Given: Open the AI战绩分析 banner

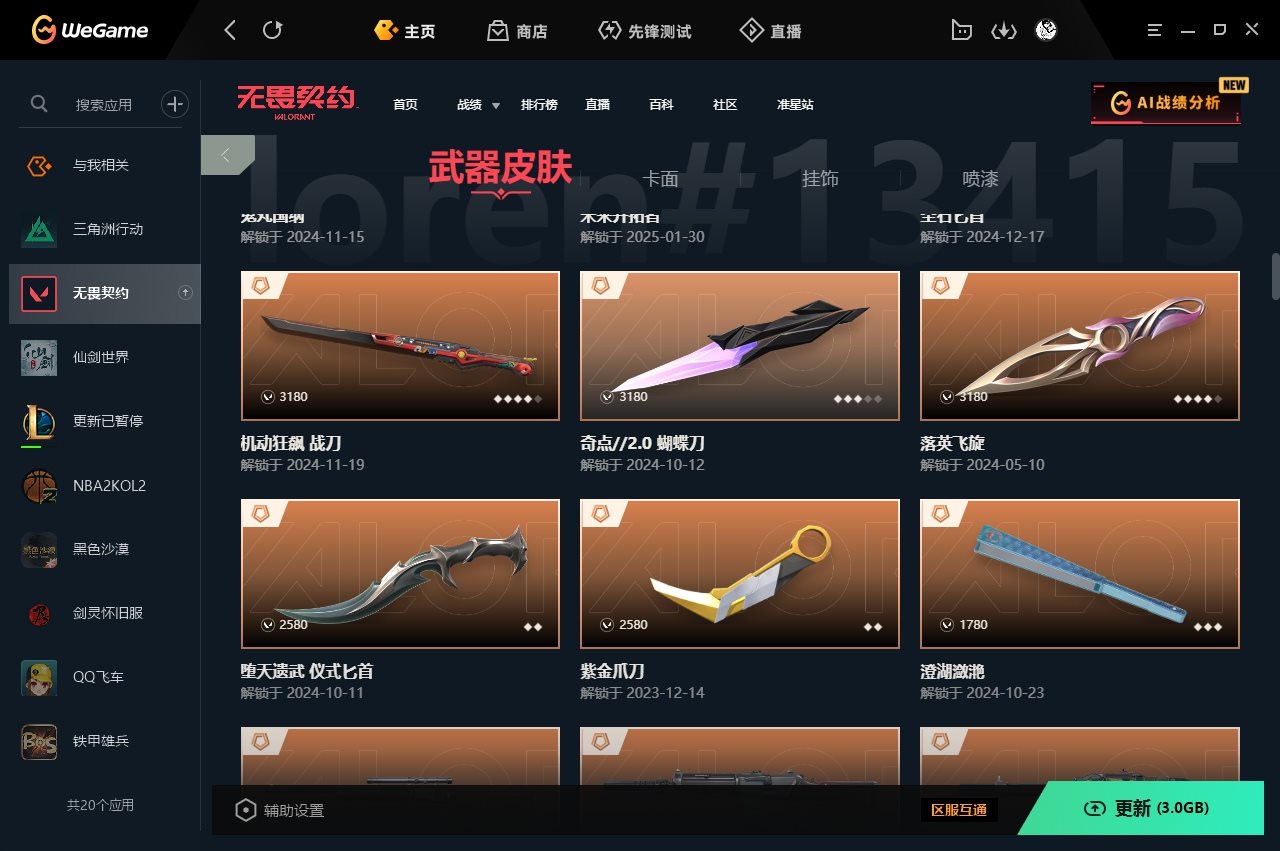Looking at the screenshot, I should [1166, 103].
